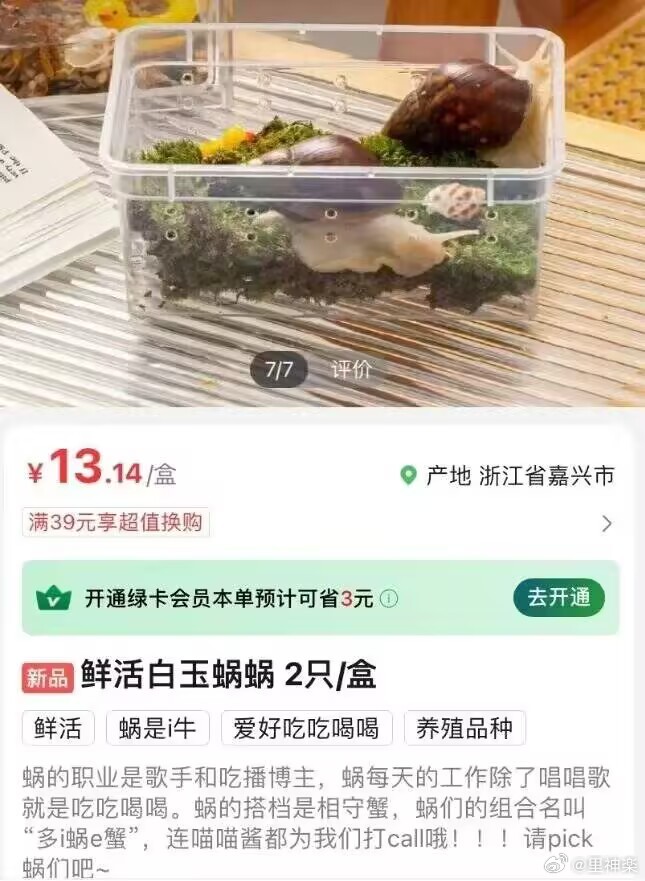The image size is (645, 881).
Task: Select the 养殖品种 tag chip
Action: pos(464,728)
